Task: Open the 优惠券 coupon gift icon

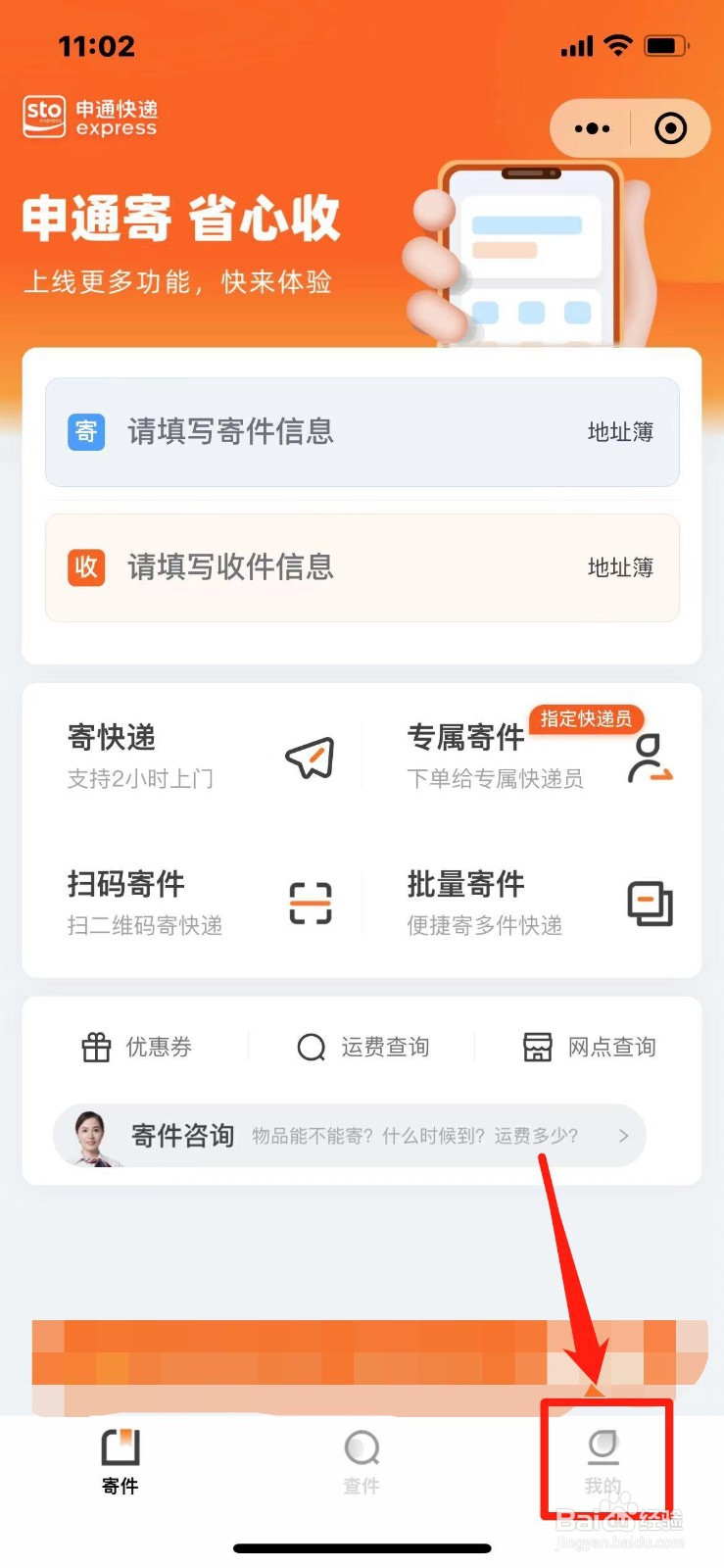Action: point(95,1046)
